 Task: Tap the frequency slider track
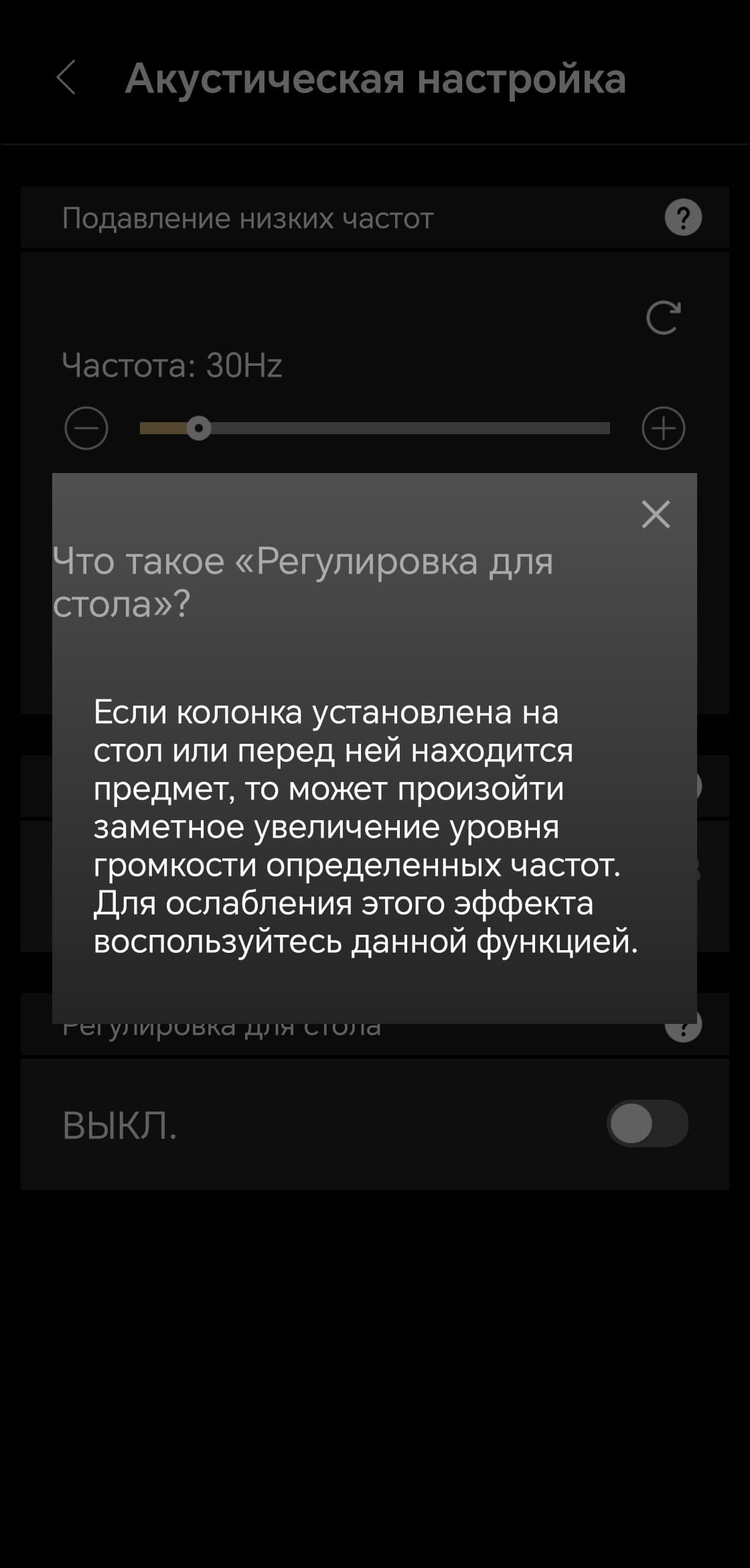coord(402,428)
